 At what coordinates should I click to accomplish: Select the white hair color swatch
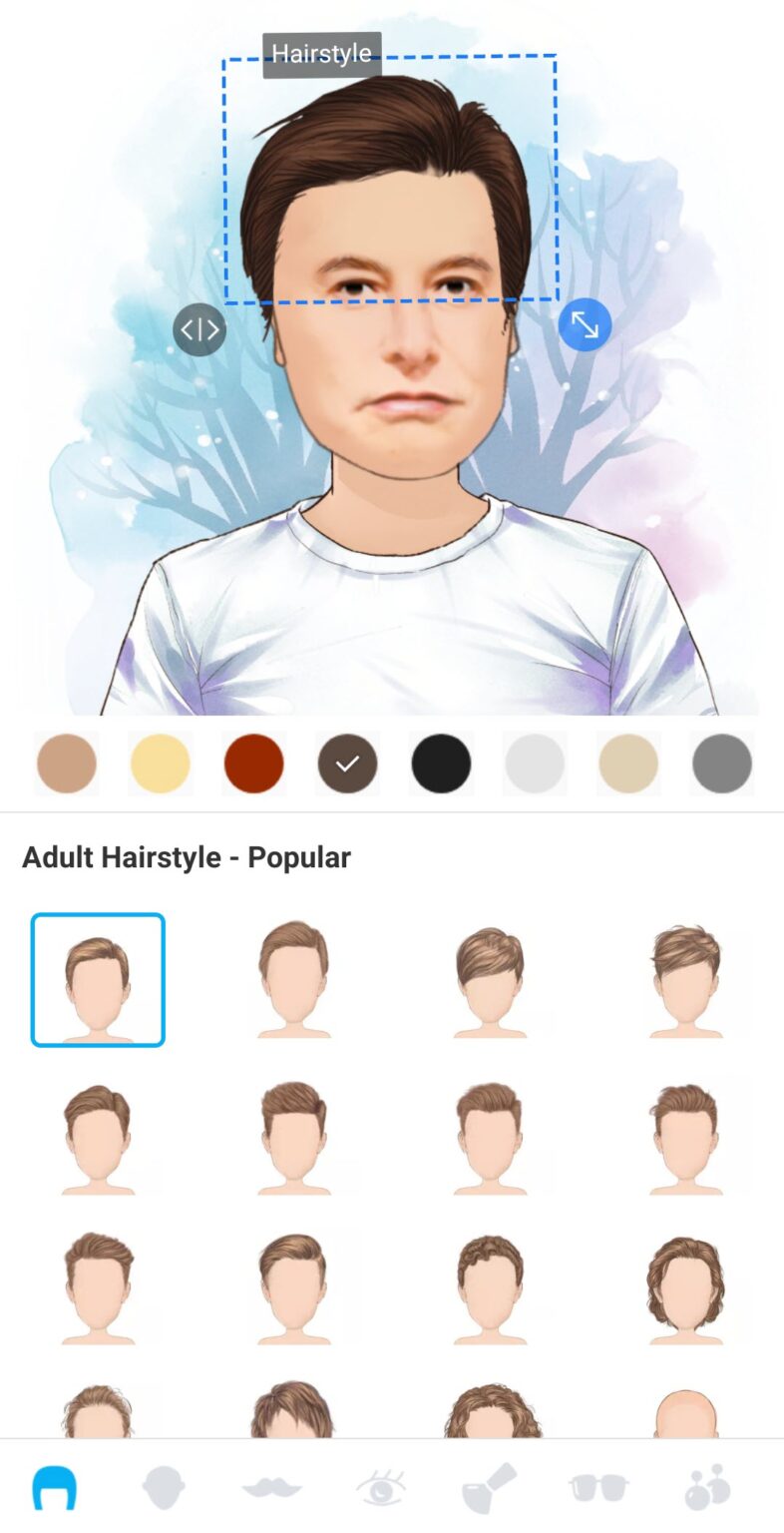click(535, 764)
